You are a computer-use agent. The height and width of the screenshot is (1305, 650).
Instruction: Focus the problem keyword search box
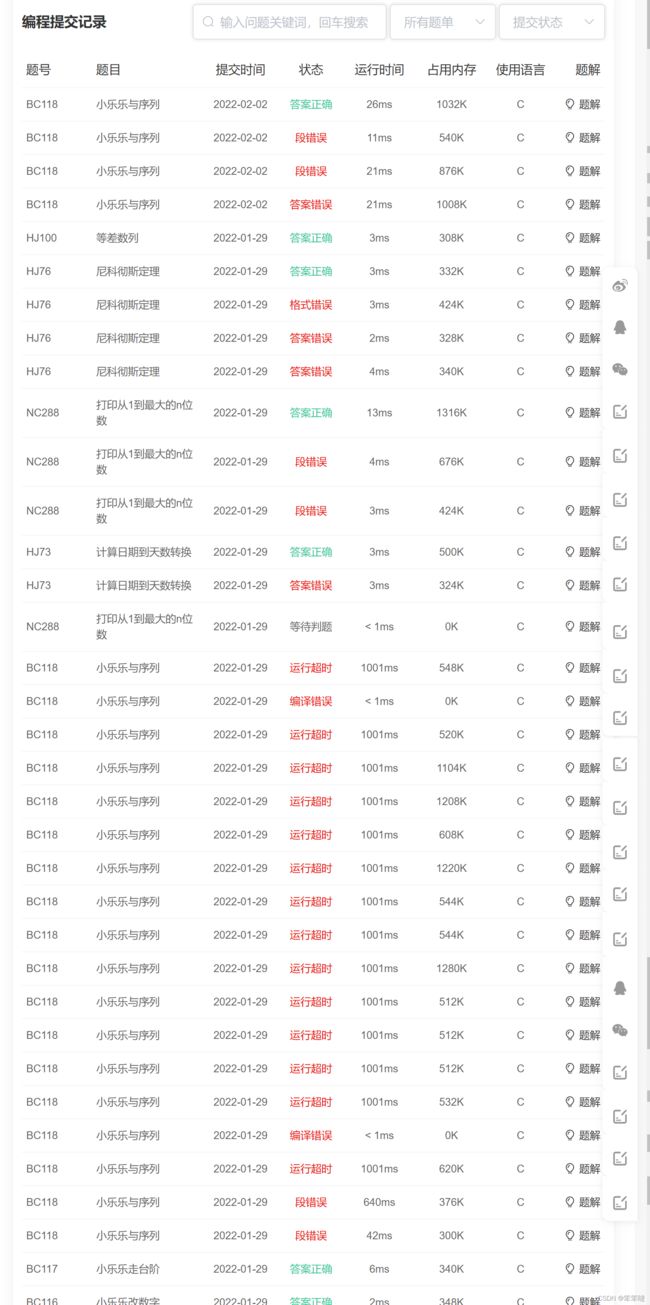pyautogui.click(x=289, y=22)
